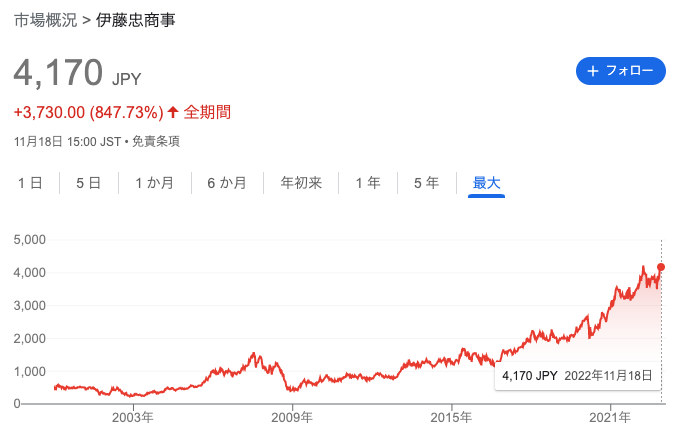The height and width of the screenshot is (440, 678).
Task: Switch chart to 5年 range
Action: coord(426,183)
